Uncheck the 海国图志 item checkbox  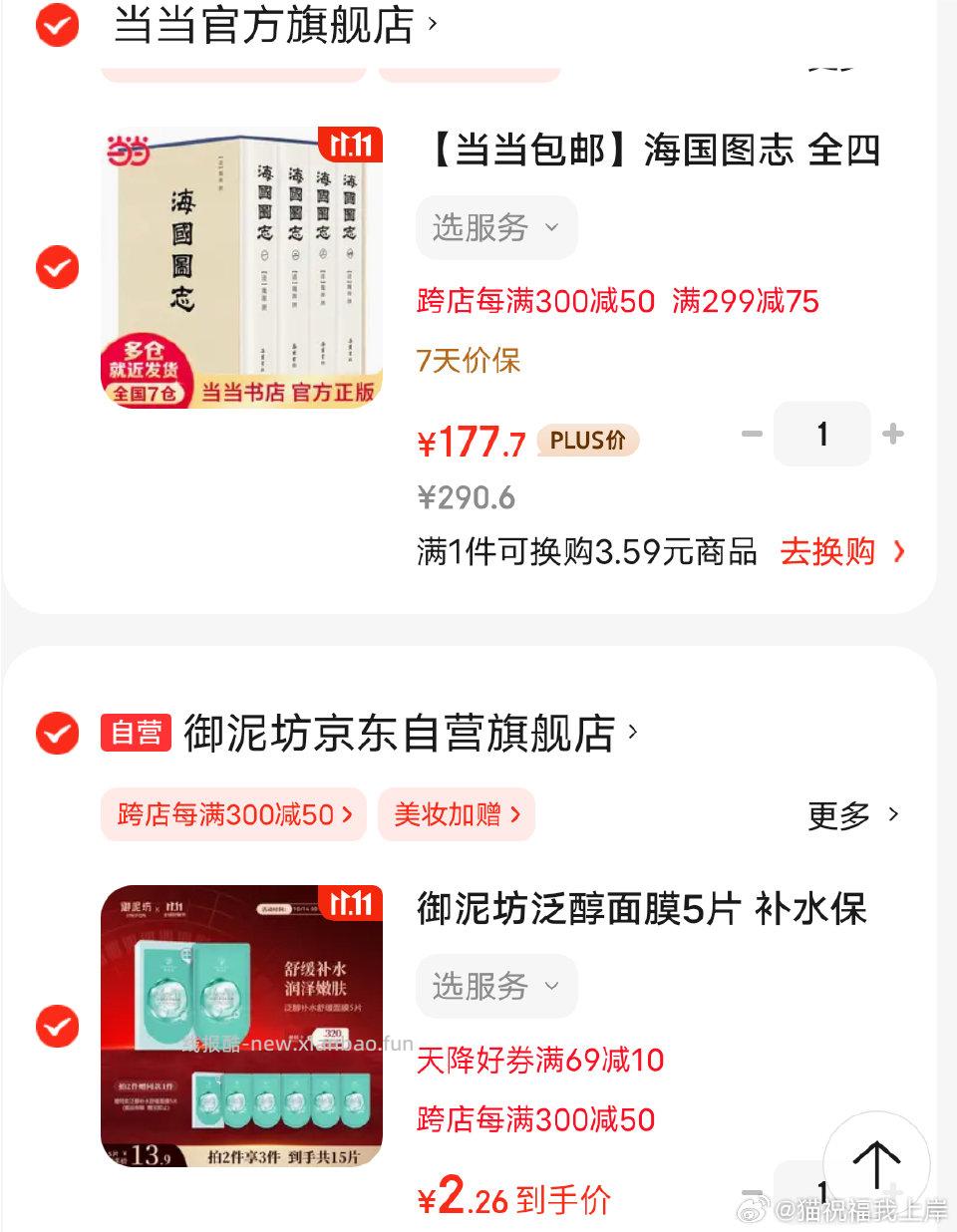click(x=57, y=267)
